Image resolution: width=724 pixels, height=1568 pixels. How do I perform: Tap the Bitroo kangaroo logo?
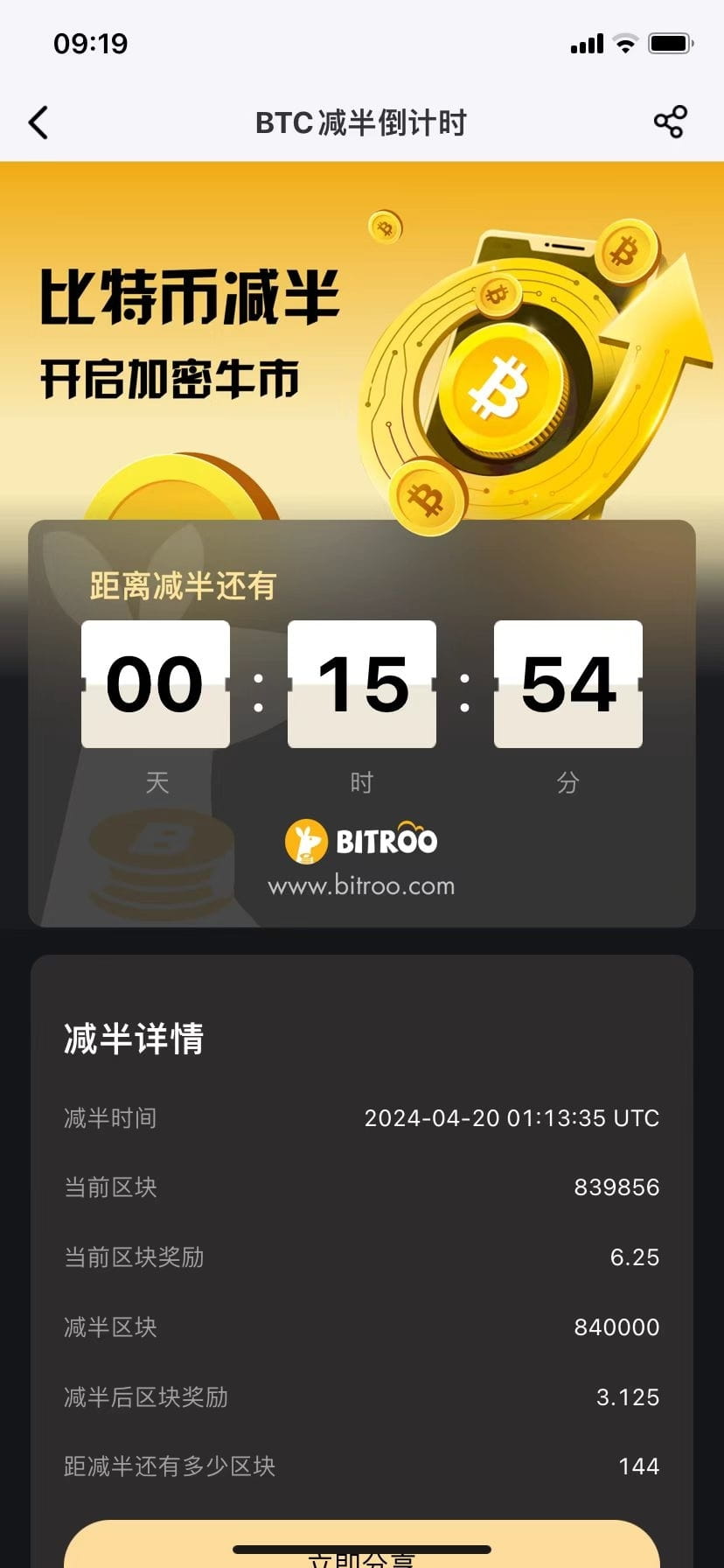[x=305, y=841]
